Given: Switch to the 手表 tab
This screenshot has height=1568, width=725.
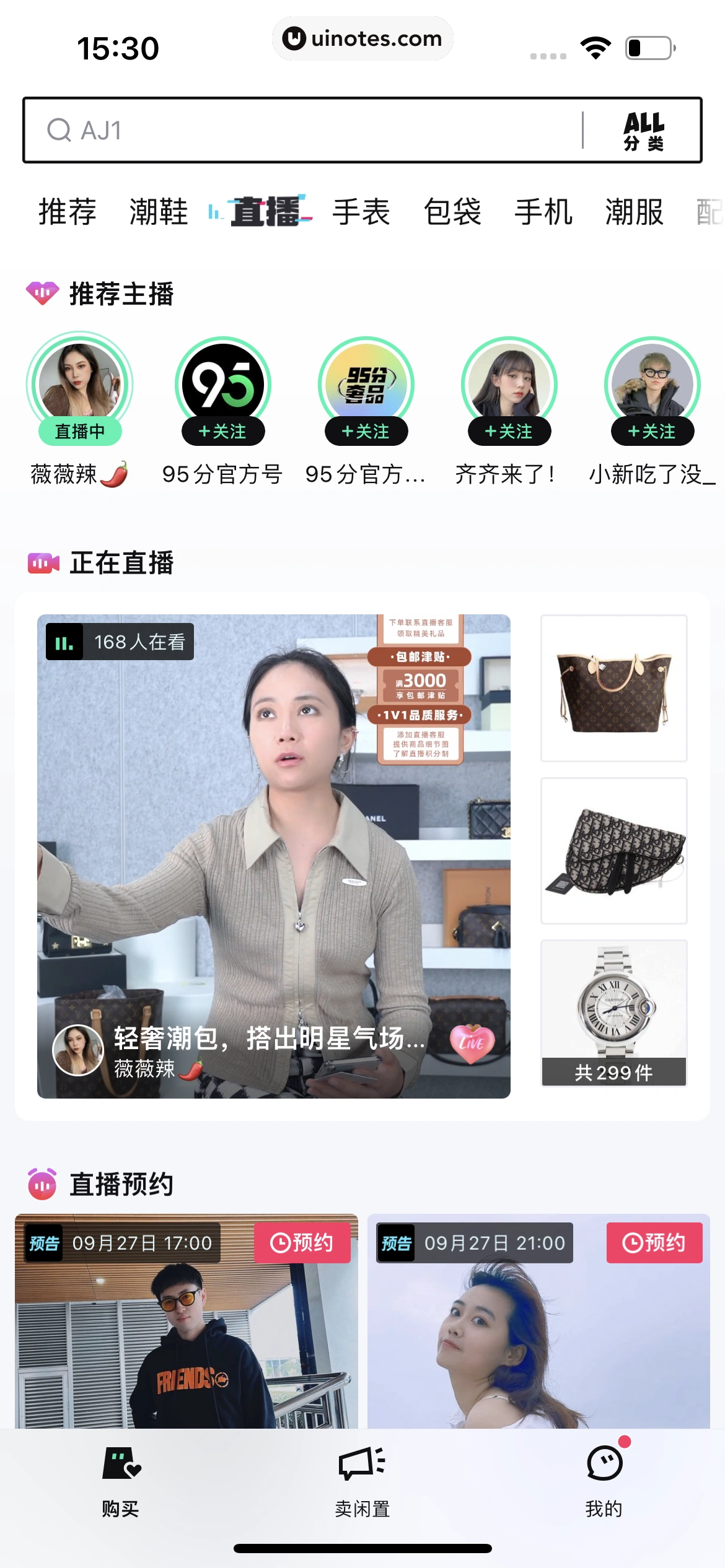Looking at the screenshot, I should tap(361, 212).
